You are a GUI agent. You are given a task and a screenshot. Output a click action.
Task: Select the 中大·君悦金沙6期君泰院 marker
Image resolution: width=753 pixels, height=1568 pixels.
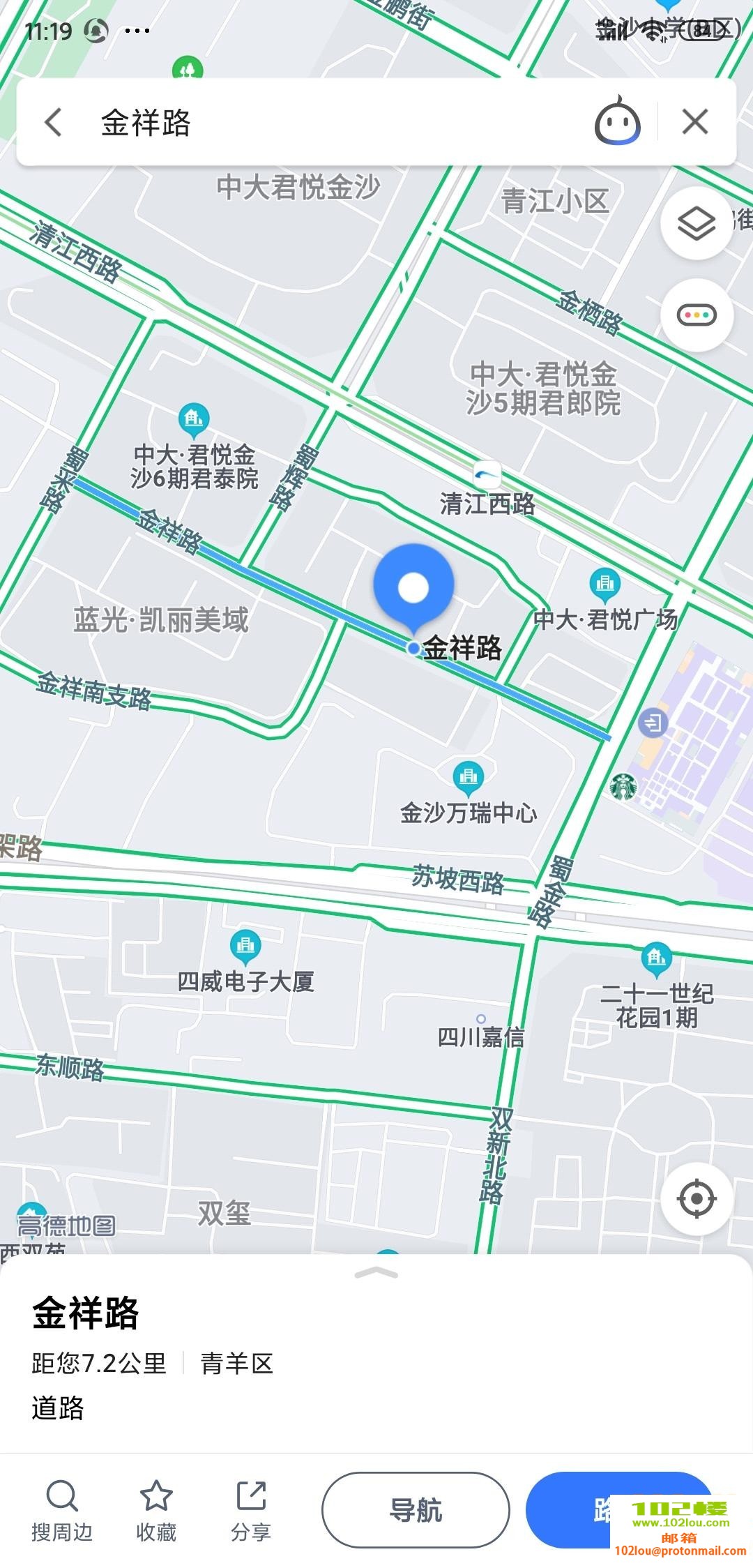tap(193, 419)
